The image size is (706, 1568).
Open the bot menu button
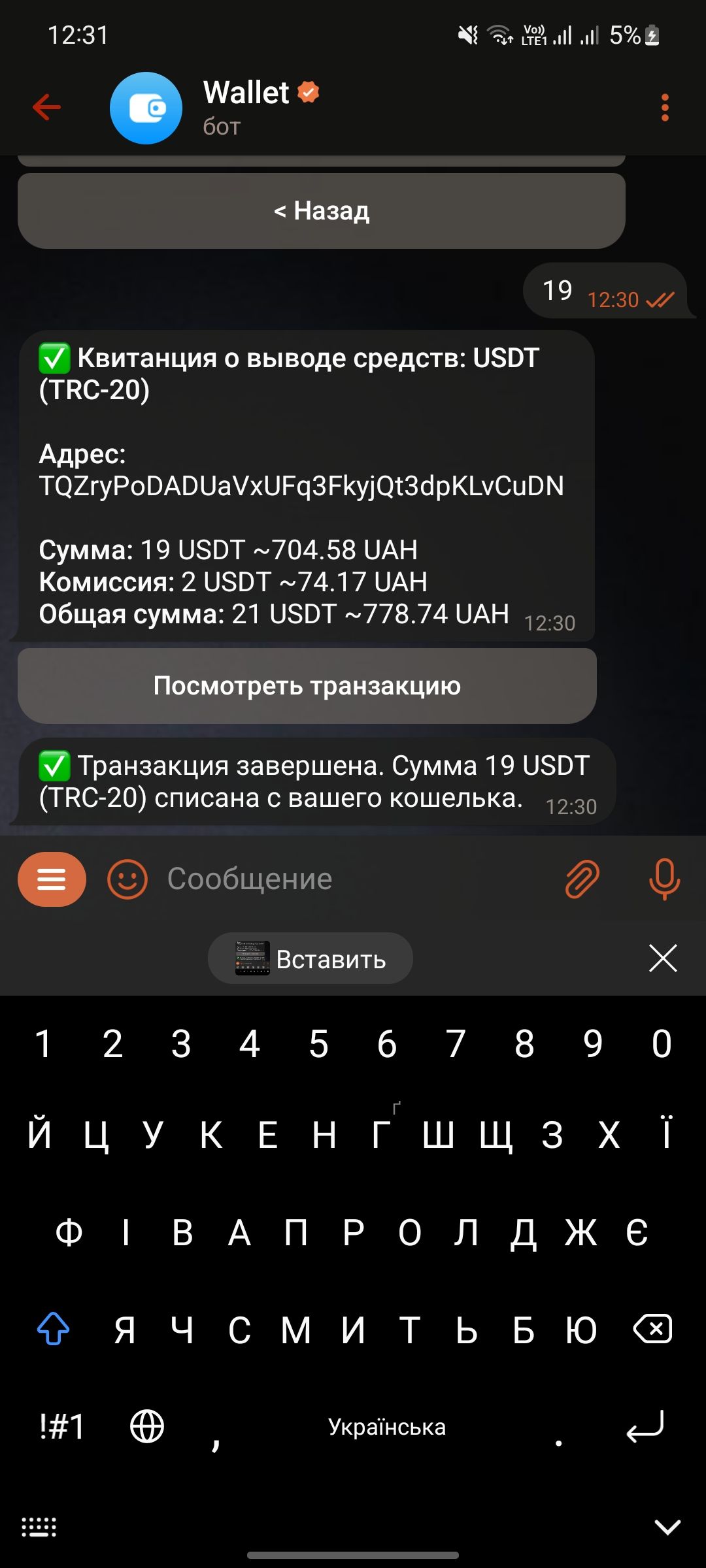[52, 879]
